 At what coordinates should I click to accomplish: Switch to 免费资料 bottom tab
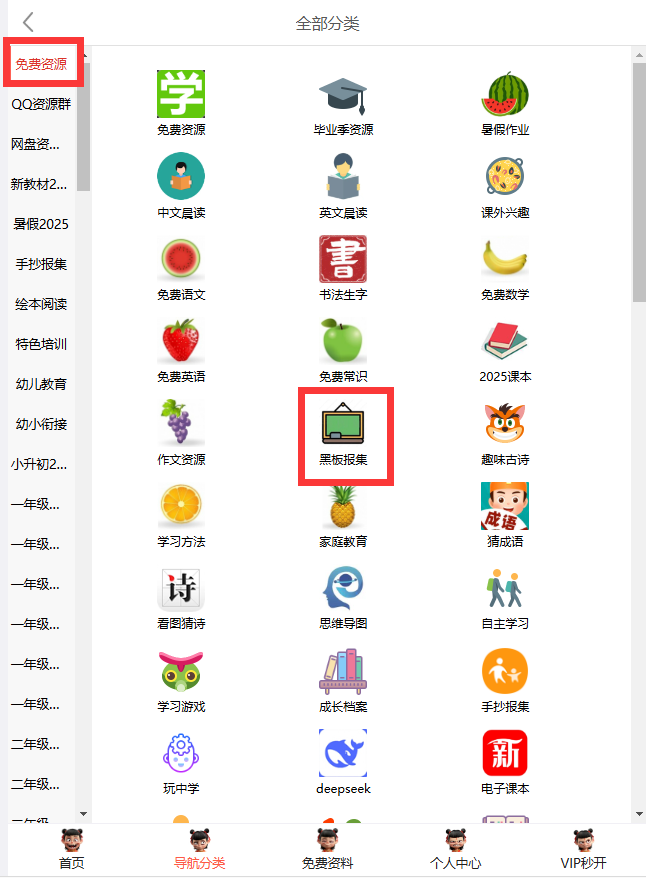point(327,850)
